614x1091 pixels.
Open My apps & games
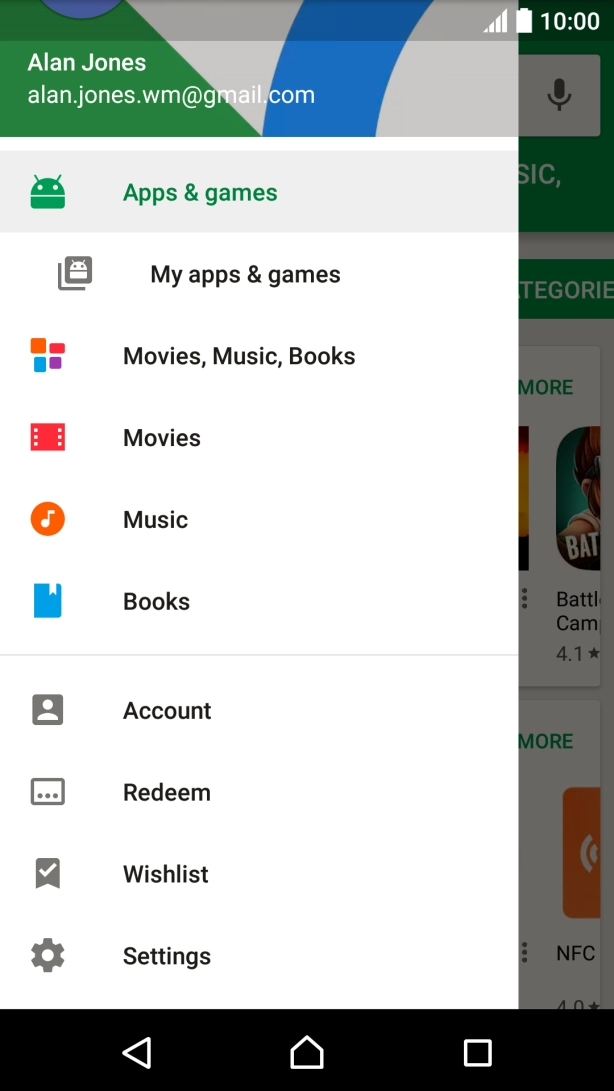click(x=245, y=275)
